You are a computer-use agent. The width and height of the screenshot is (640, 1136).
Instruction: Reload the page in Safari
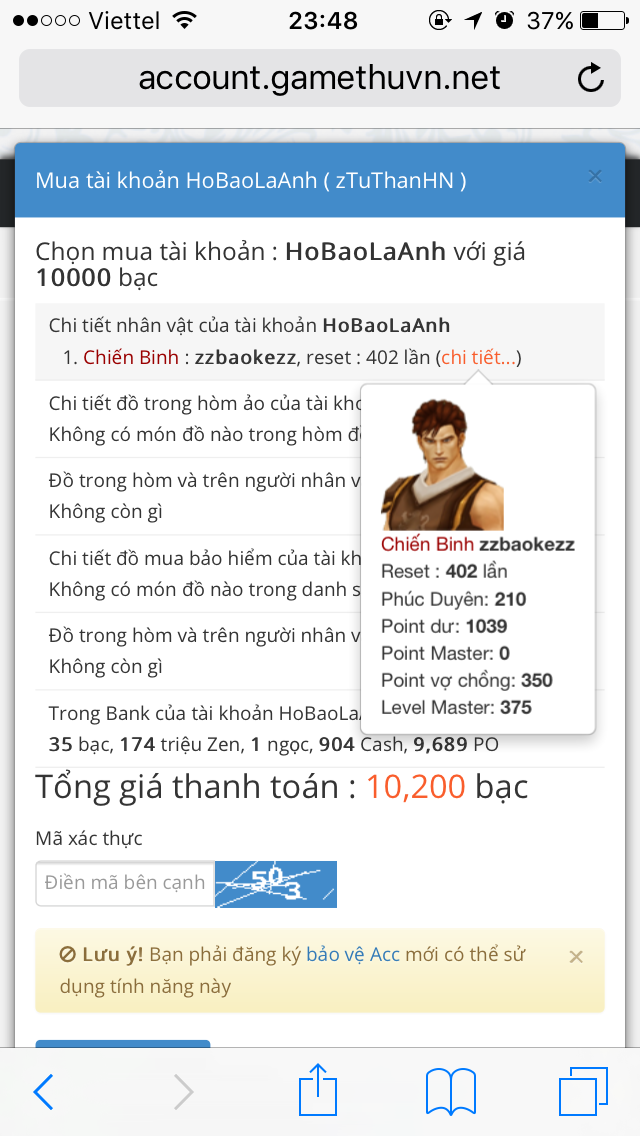pos(591,78)
